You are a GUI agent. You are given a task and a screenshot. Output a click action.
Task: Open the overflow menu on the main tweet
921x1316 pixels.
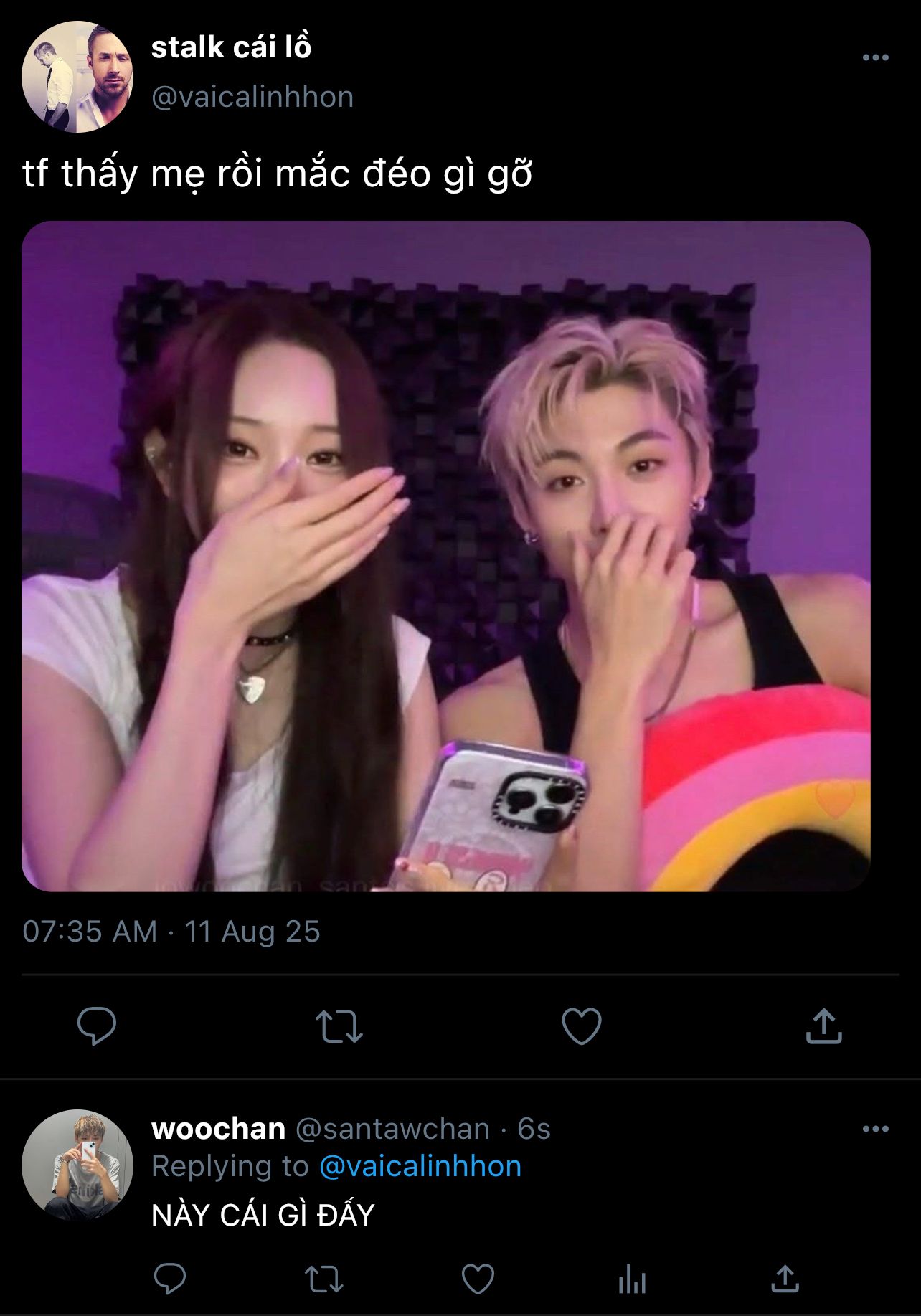tap(875, 58)
